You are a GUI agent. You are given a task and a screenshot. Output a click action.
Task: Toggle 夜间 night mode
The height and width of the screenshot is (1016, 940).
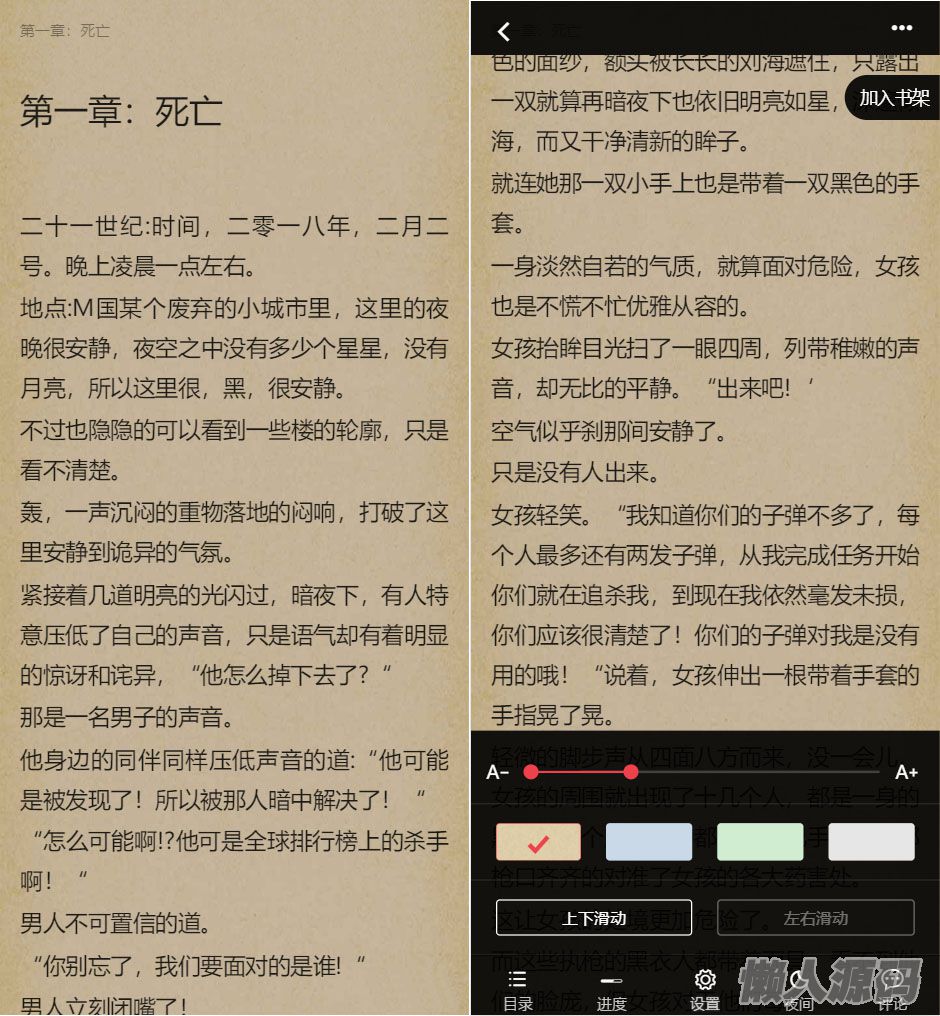(798, 989)
